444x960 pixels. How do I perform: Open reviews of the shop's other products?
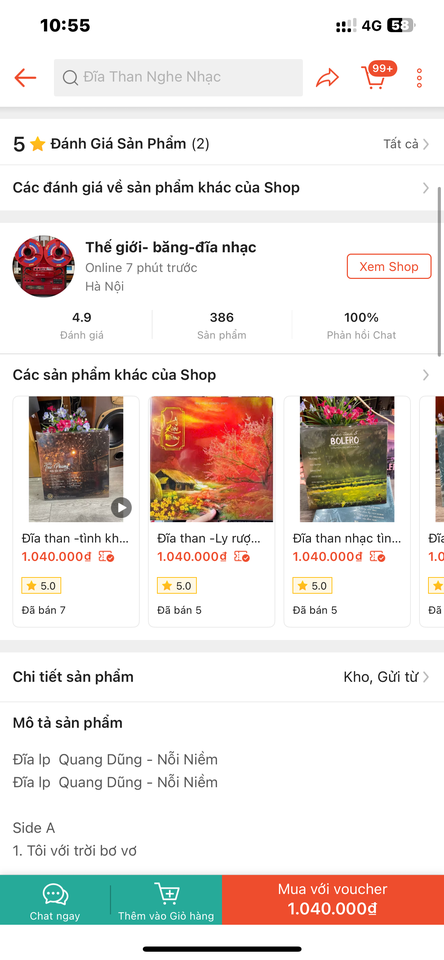(x=222, y=187)
